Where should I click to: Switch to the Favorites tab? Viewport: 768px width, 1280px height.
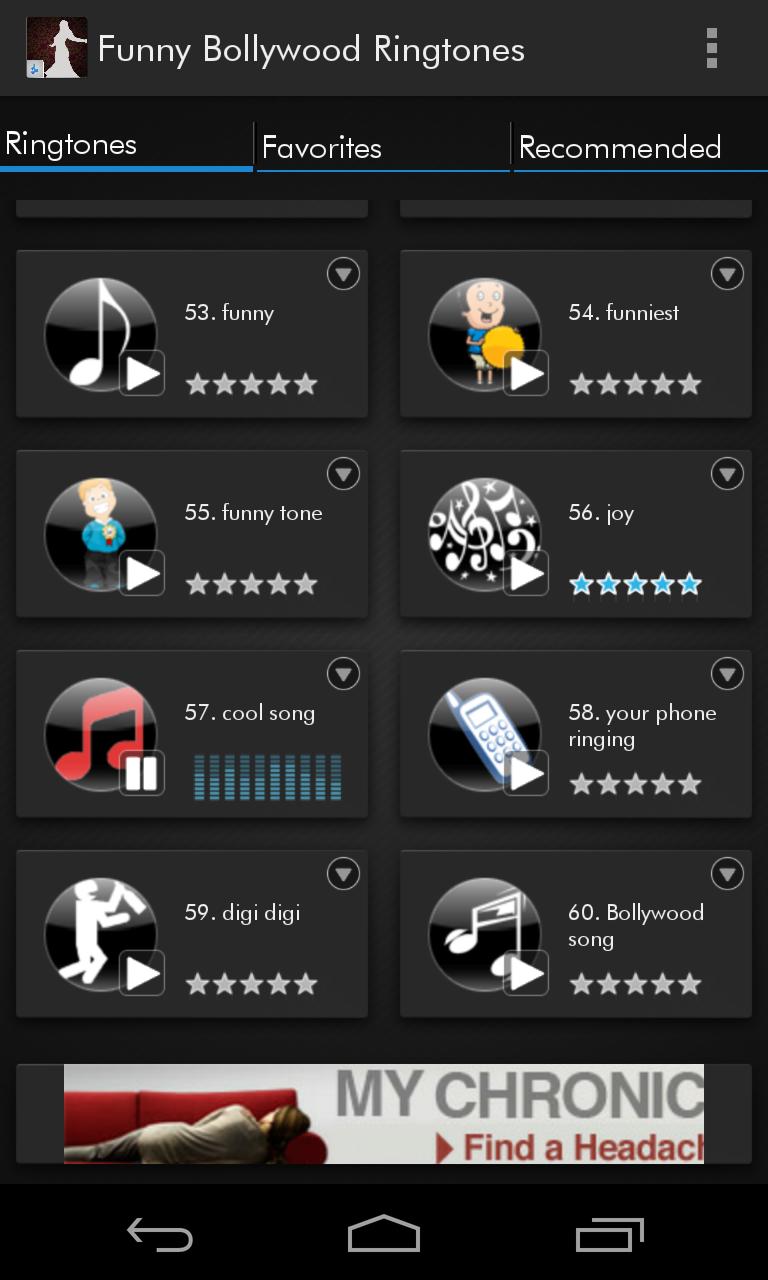pos(321,148)
